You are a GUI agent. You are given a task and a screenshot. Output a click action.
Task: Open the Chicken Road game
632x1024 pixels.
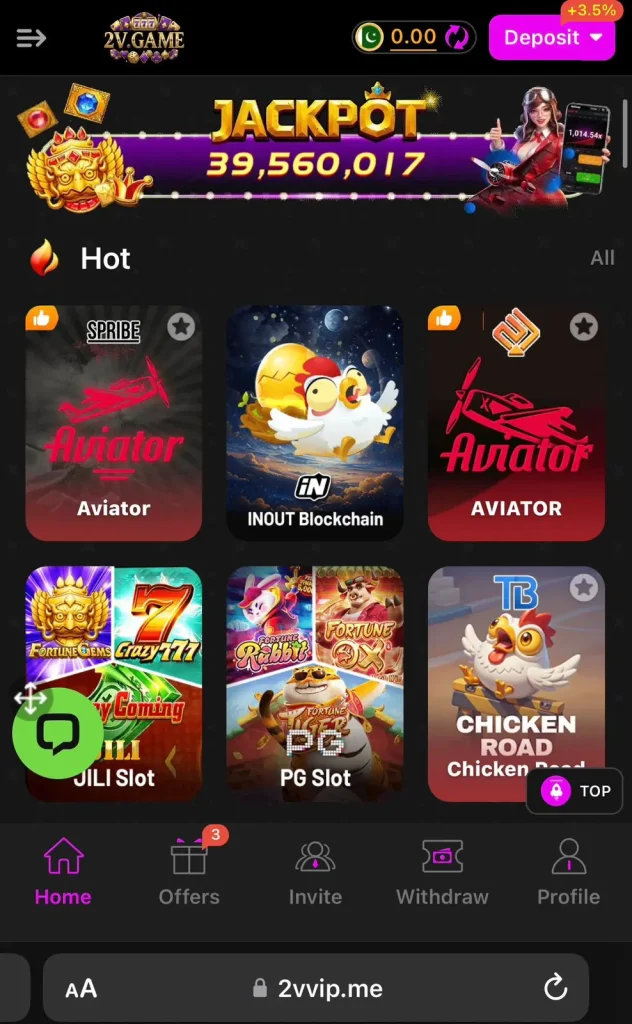516,670
